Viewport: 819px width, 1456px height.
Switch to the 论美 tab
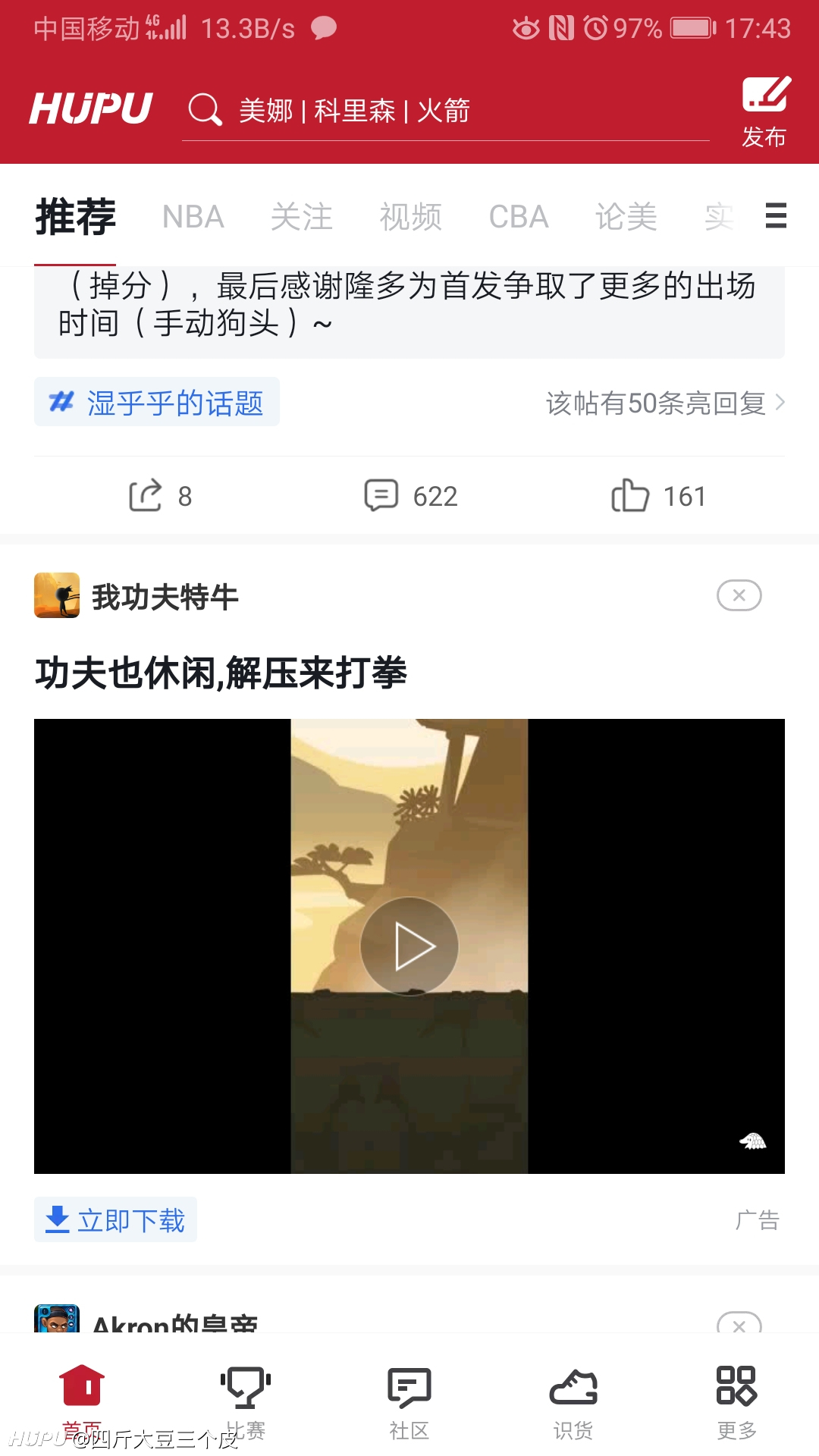tap(626, 217)
